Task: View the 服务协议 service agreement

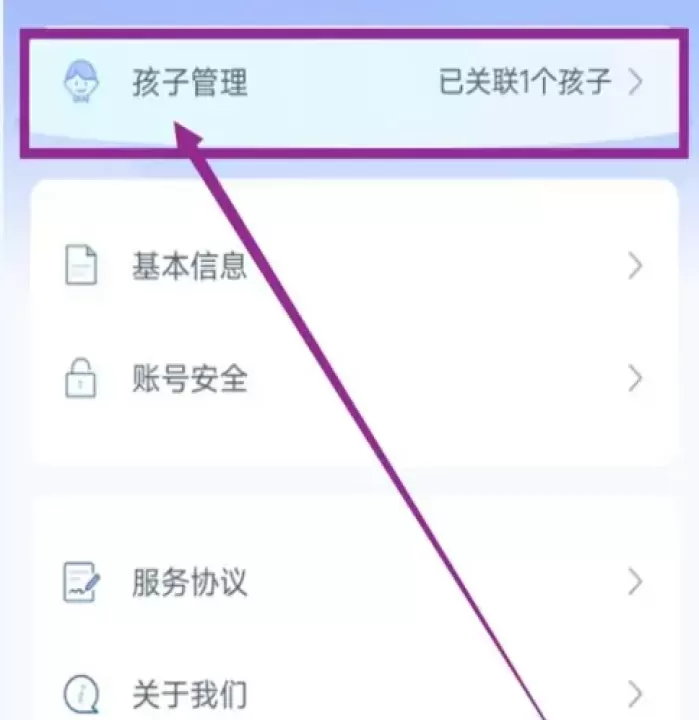Action: point(189,582)
